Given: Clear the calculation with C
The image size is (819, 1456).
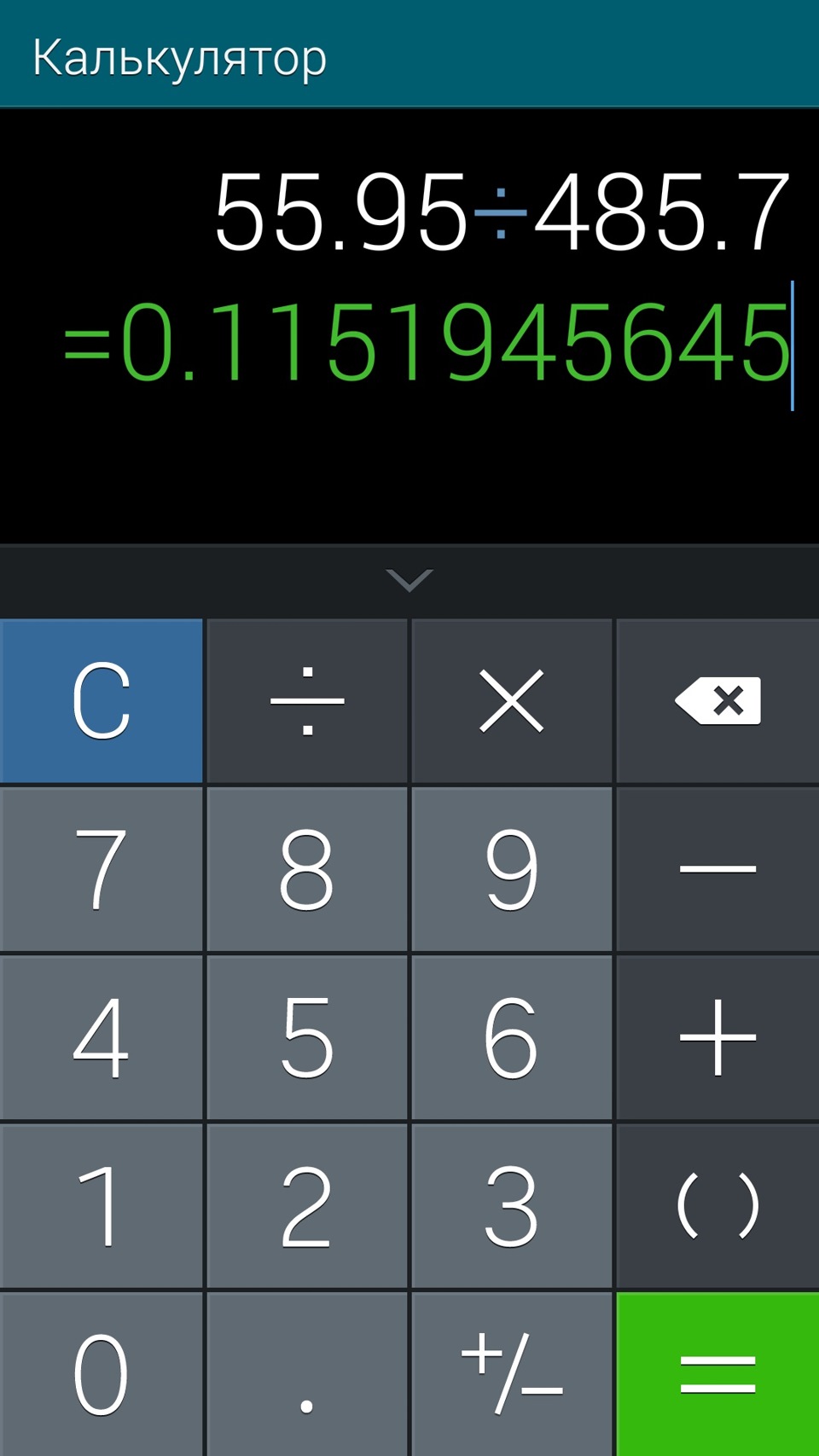Looking at the screenshot, I should [102, 700].
